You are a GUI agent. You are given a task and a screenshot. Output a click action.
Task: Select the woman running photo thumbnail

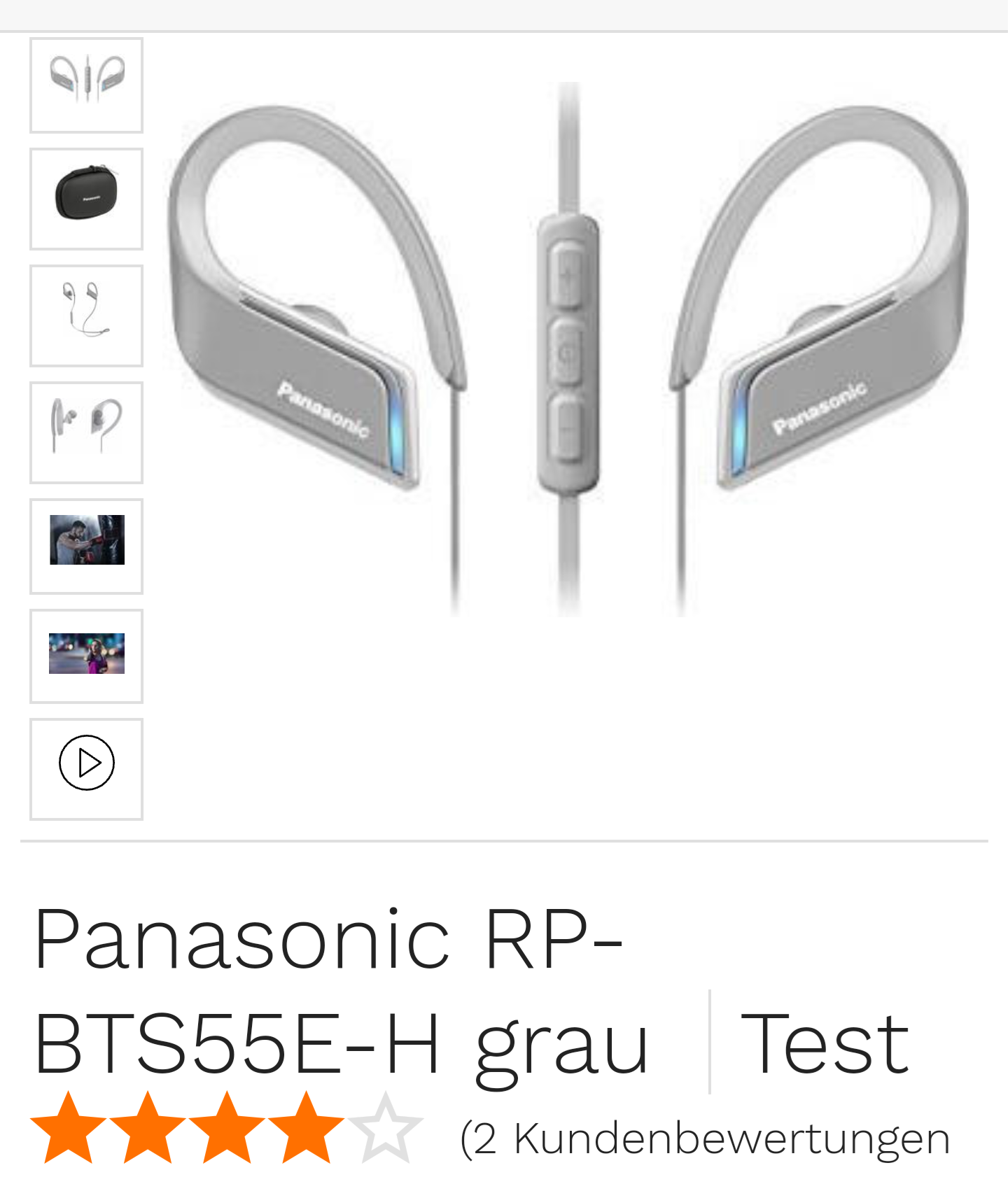[x=87, y=656]
